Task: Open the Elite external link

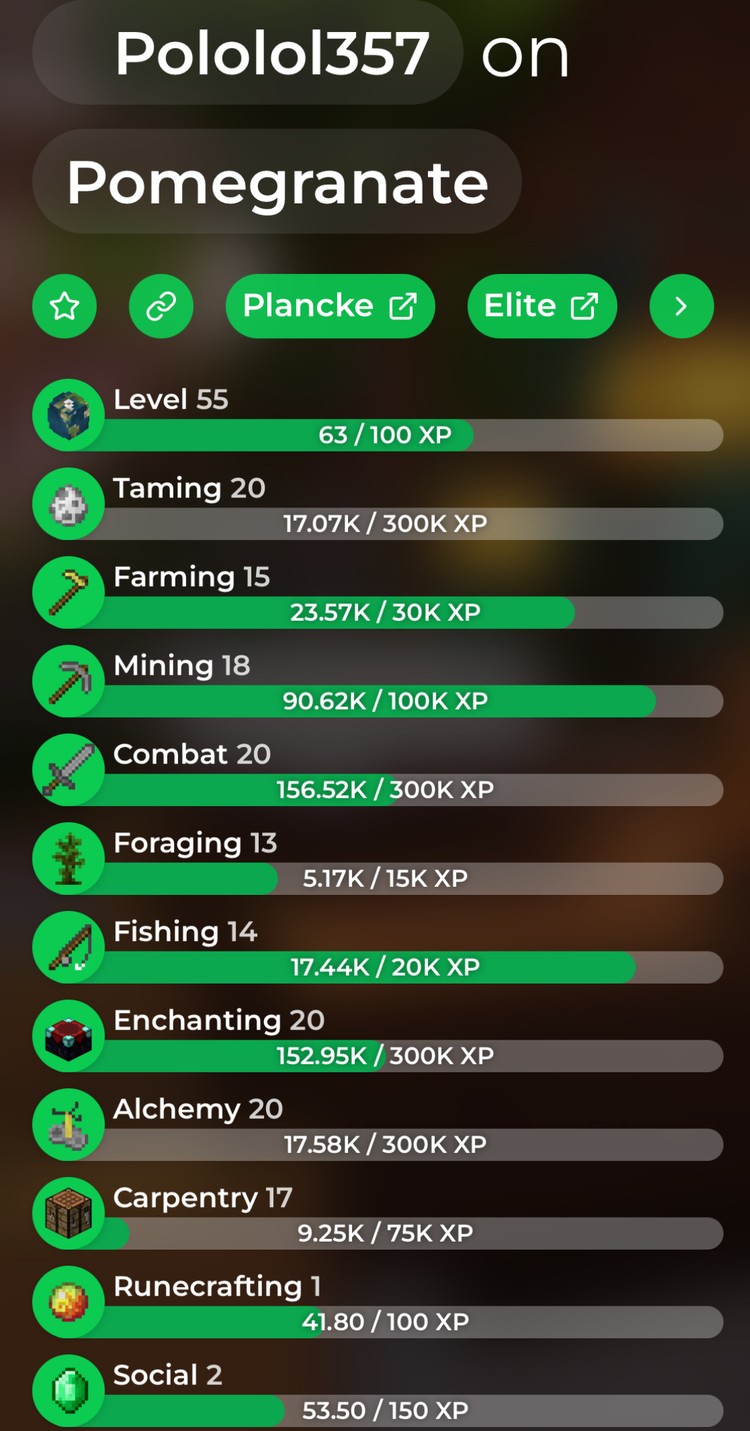Action: pyautogui.click(x=542, y=306)
